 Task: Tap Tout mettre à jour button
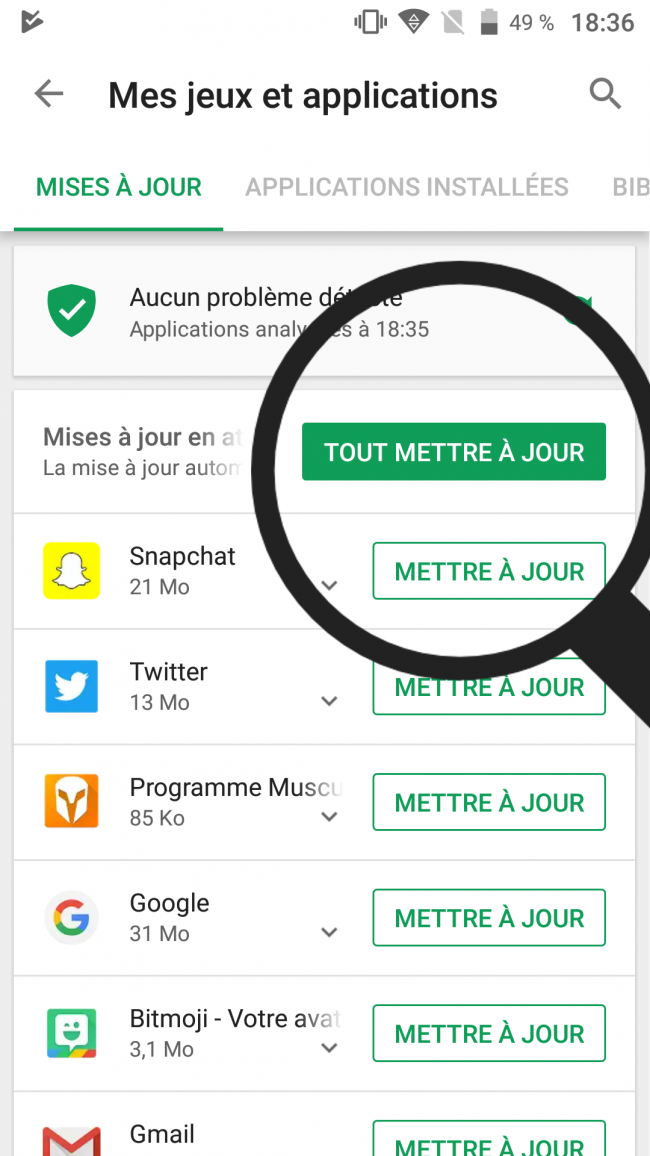click(454, 452)
